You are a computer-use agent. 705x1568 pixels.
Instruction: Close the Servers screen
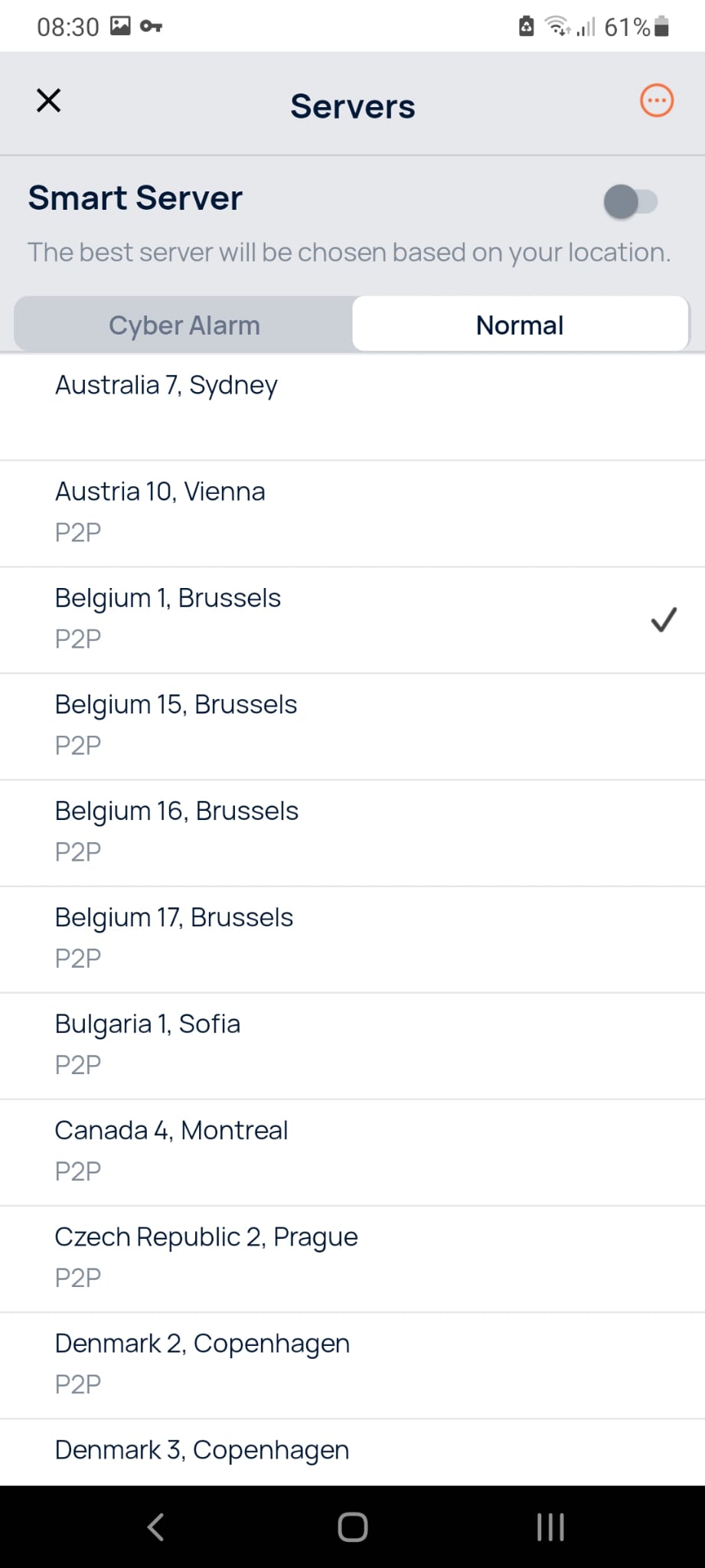pos(48,100)
